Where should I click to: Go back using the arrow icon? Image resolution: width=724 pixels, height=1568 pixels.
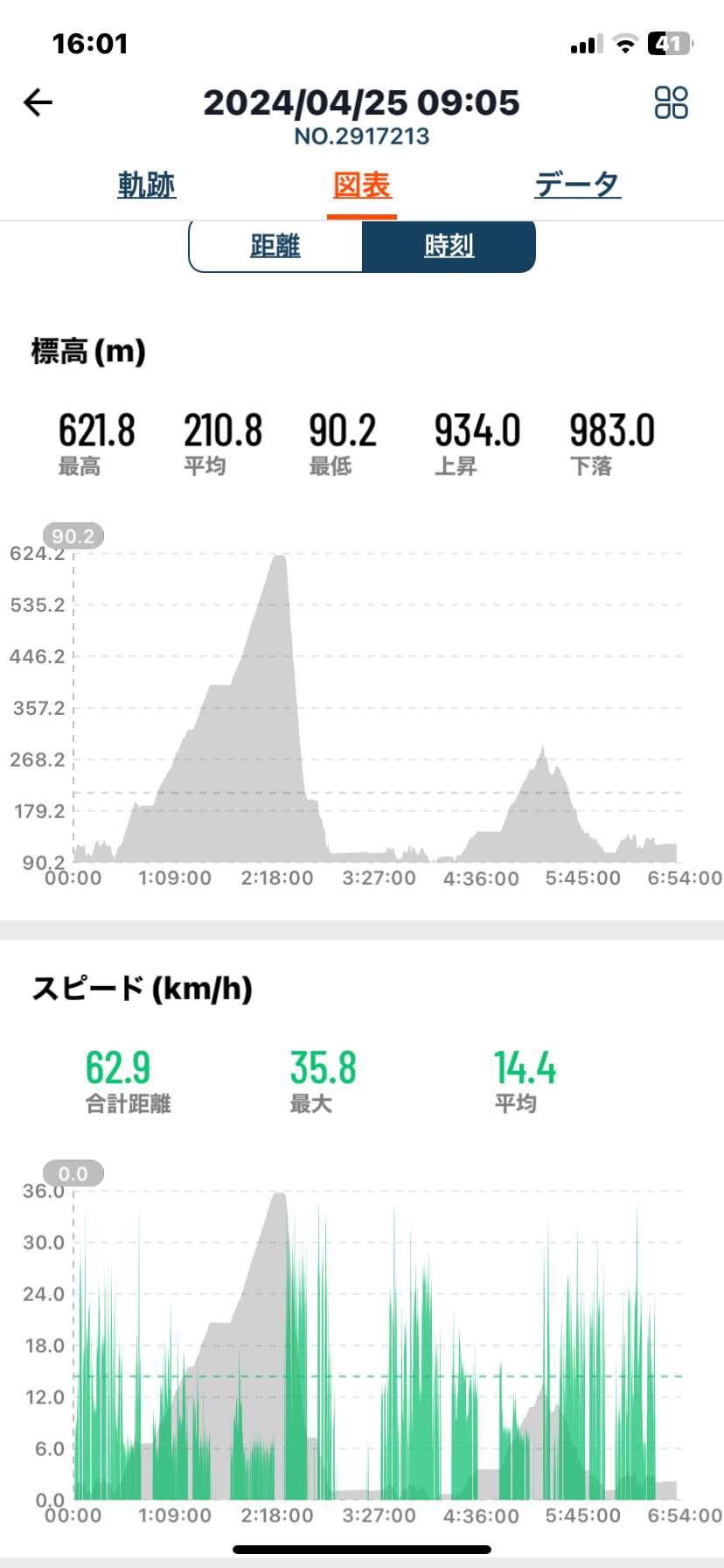point(38,103)
